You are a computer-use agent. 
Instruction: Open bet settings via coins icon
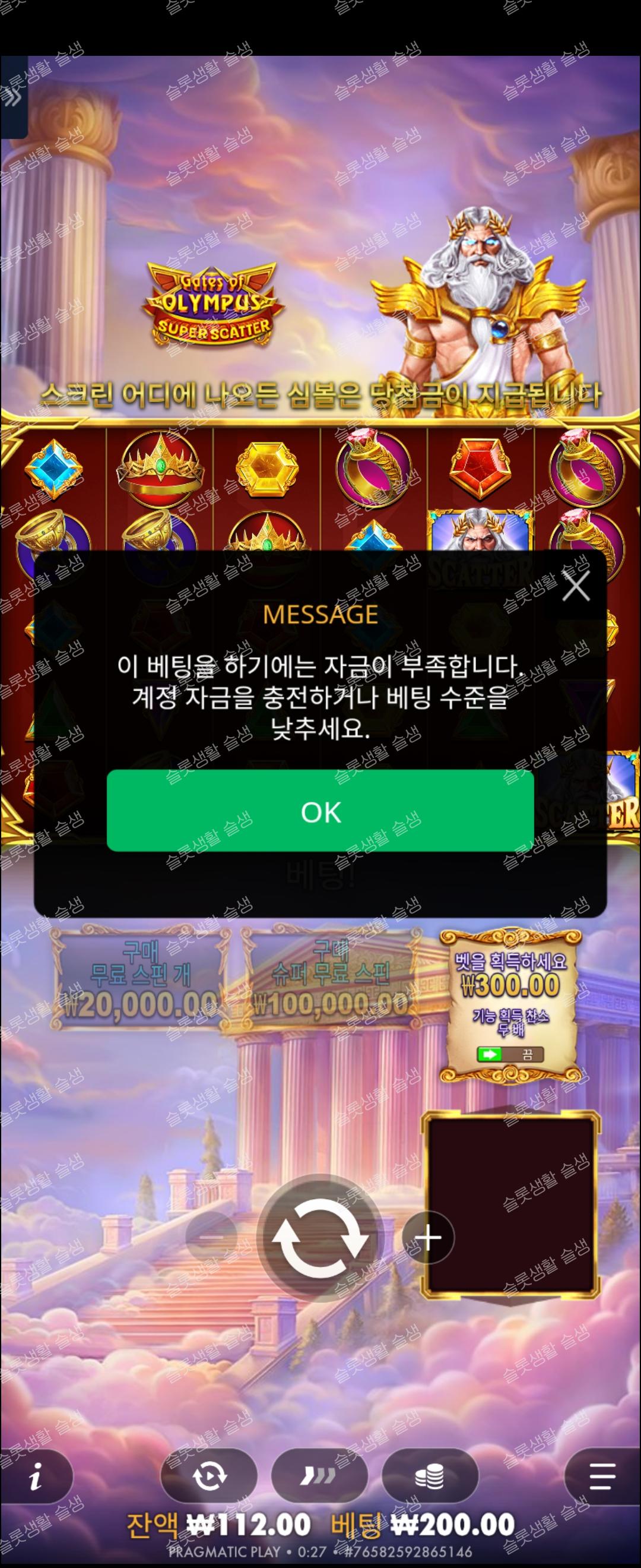(x=429, y=1476)
